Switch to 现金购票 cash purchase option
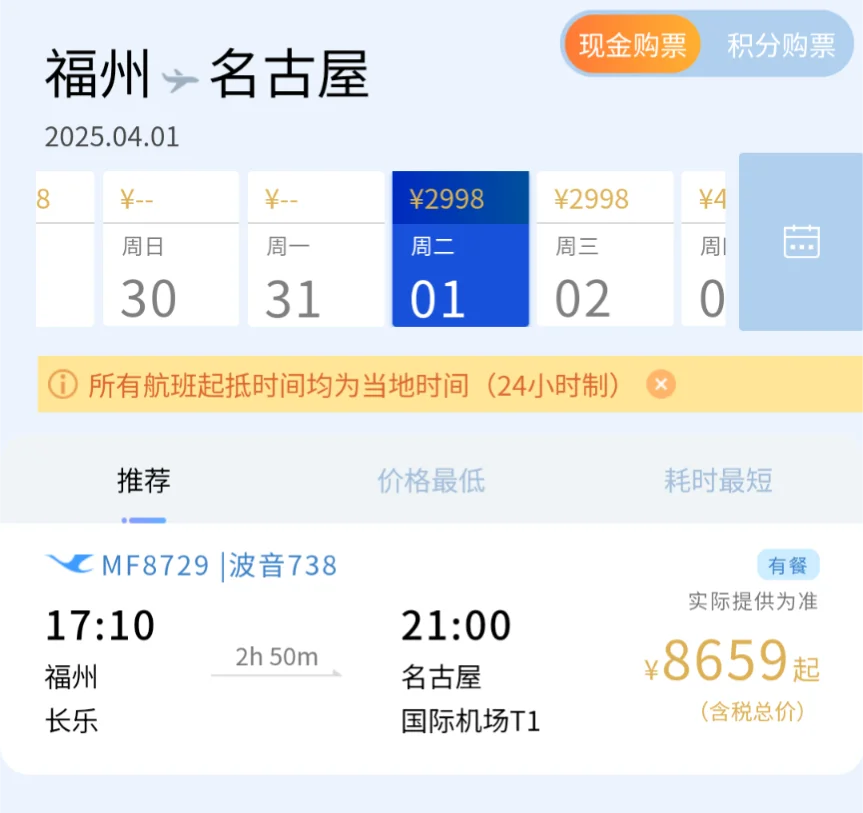The height and width of the screenshot is (813, 863). pos(632,45)
